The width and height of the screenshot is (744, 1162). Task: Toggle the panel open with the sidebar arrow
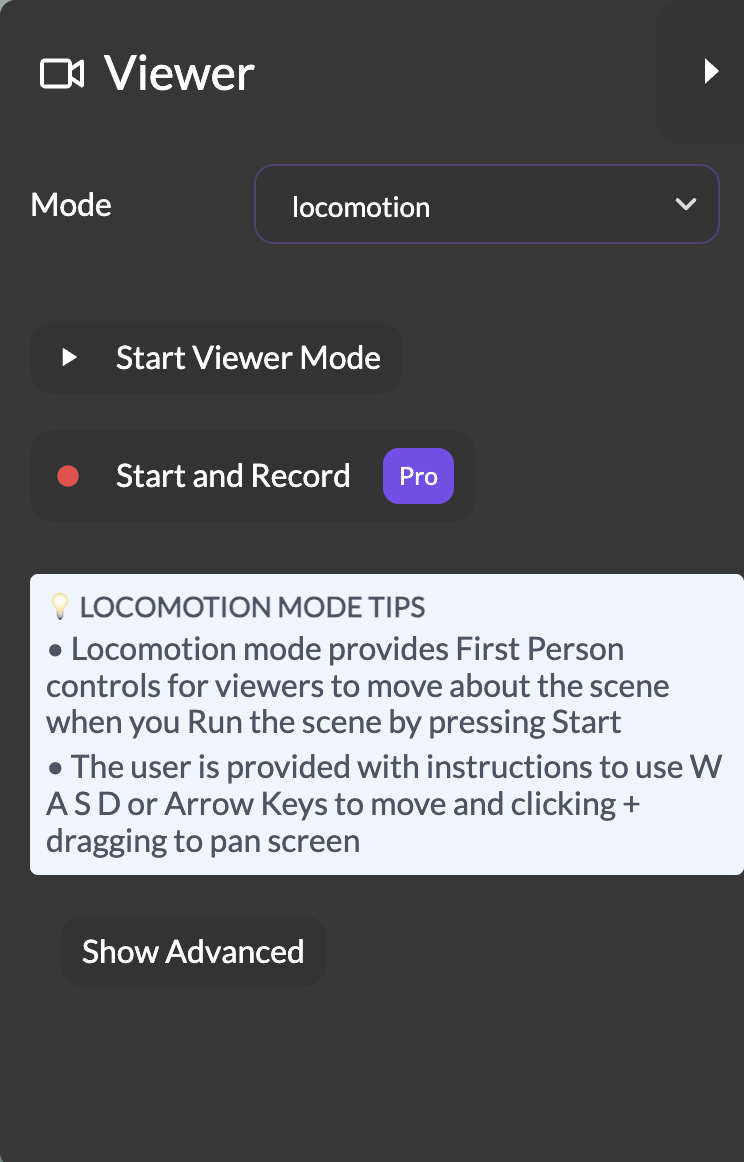pyautogui.click(x=713, y=71)
